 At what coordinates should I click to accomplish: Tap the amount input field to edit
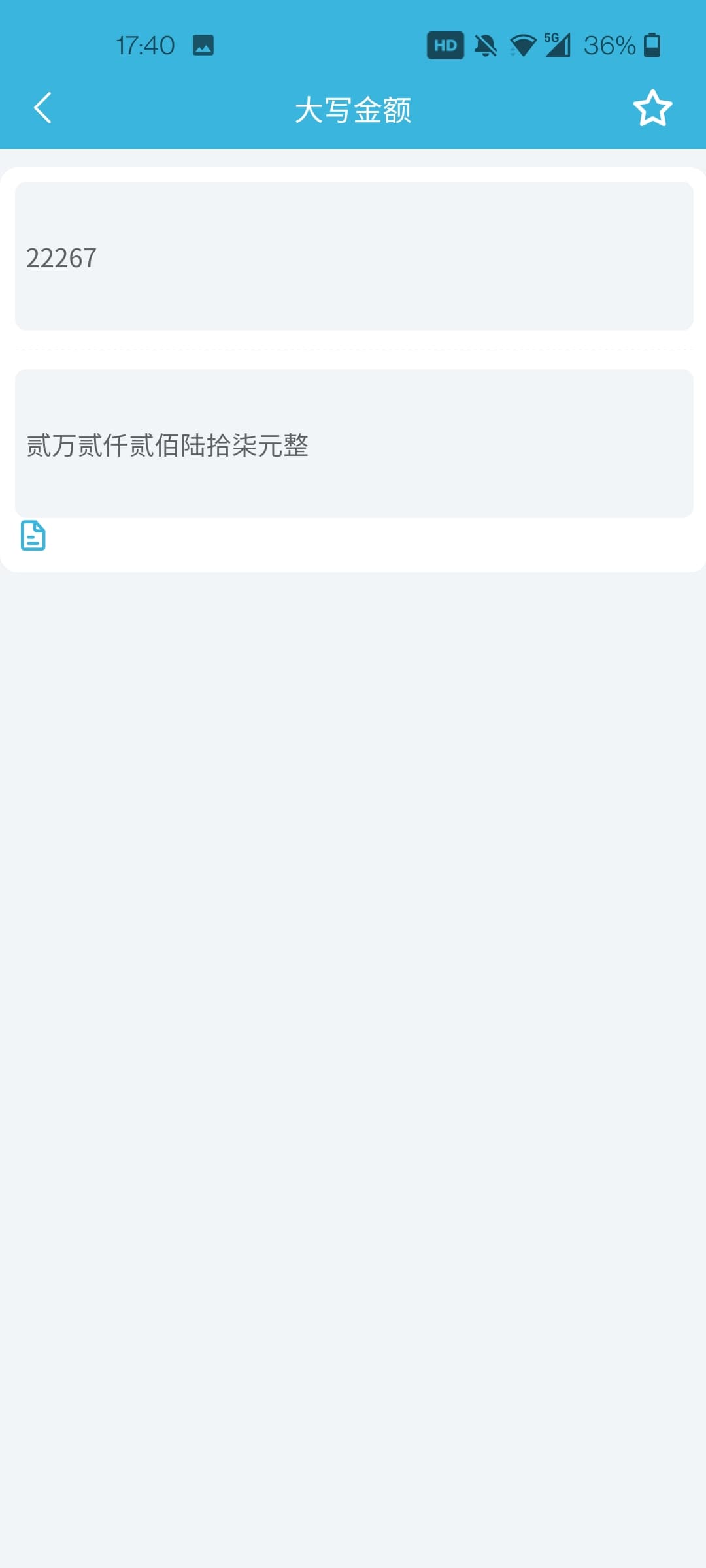(x=353, y=257)
